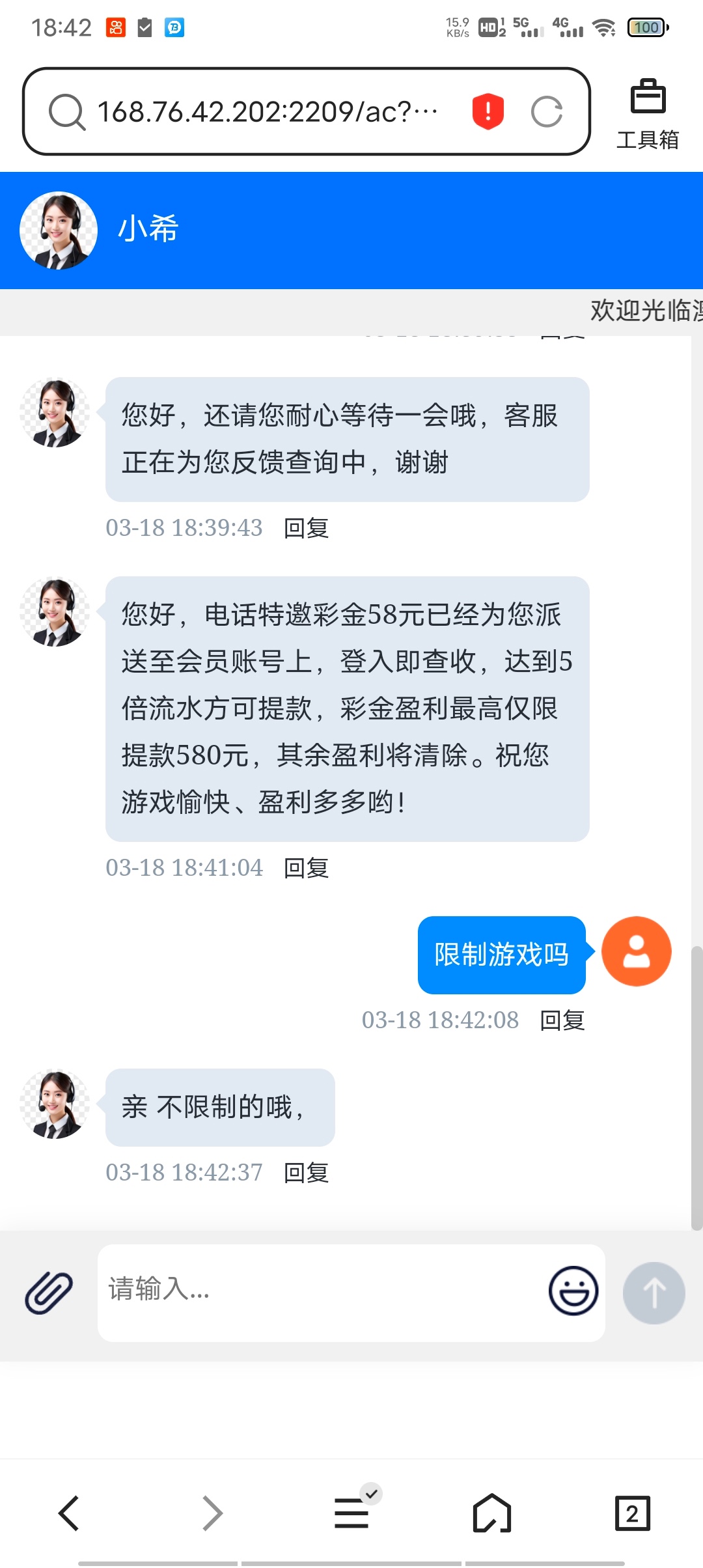Go back to the previous page

[x=68, y=1513]
